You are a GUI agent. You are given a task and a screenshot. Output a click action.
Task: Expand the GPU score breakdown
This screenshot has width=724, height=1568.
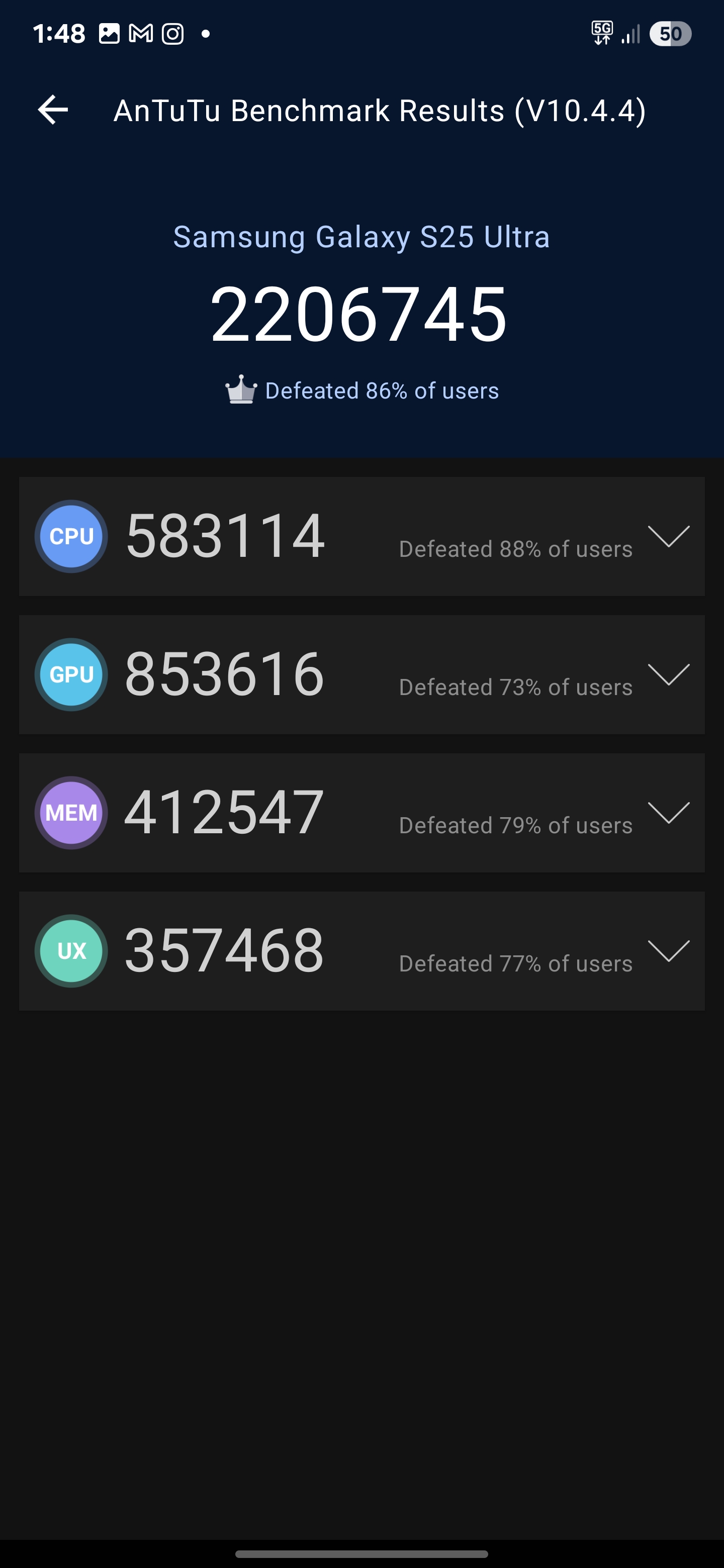669,674
